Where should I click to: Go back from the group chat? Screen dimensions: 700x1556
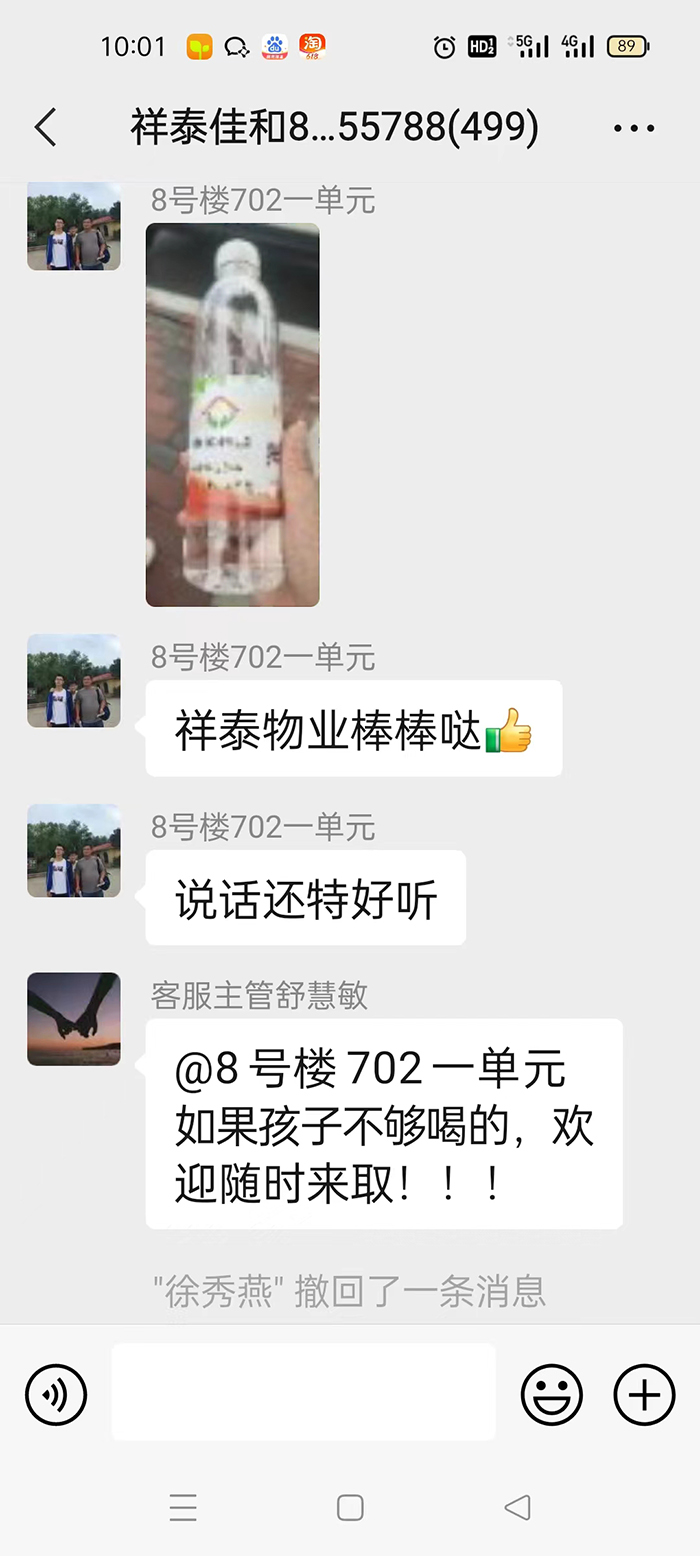pos(45,128)
